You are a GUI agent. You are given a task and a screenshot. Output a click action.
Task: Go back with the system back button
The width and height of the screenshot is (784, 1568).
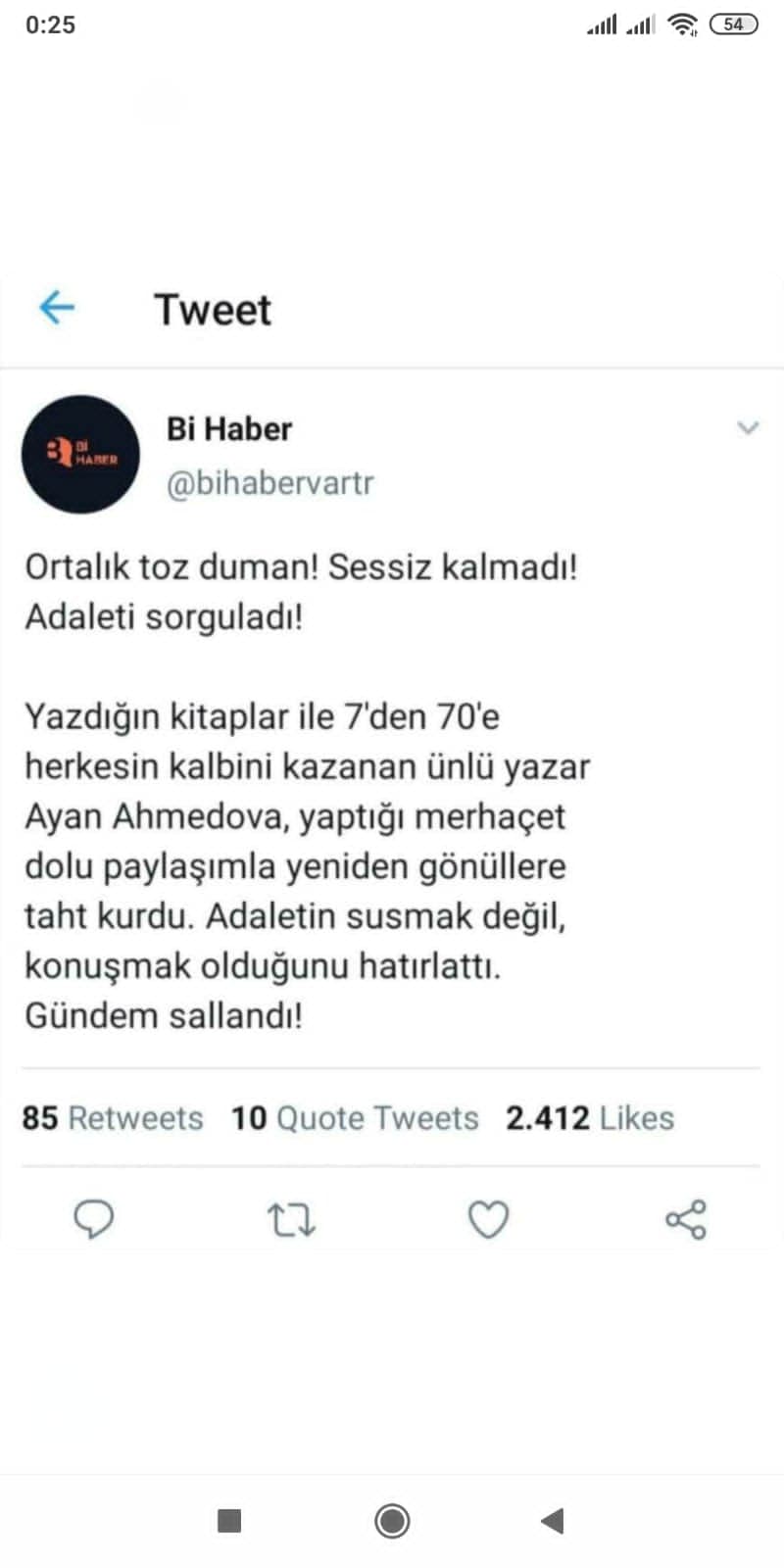coord(553,1521)
